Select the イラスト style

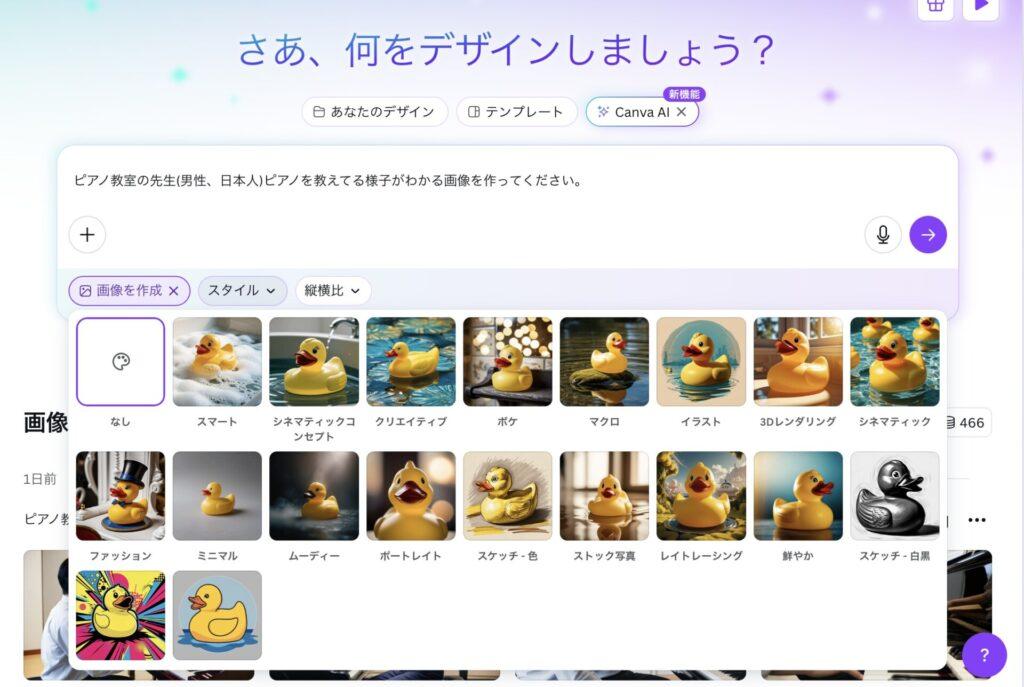pos(701,362)
